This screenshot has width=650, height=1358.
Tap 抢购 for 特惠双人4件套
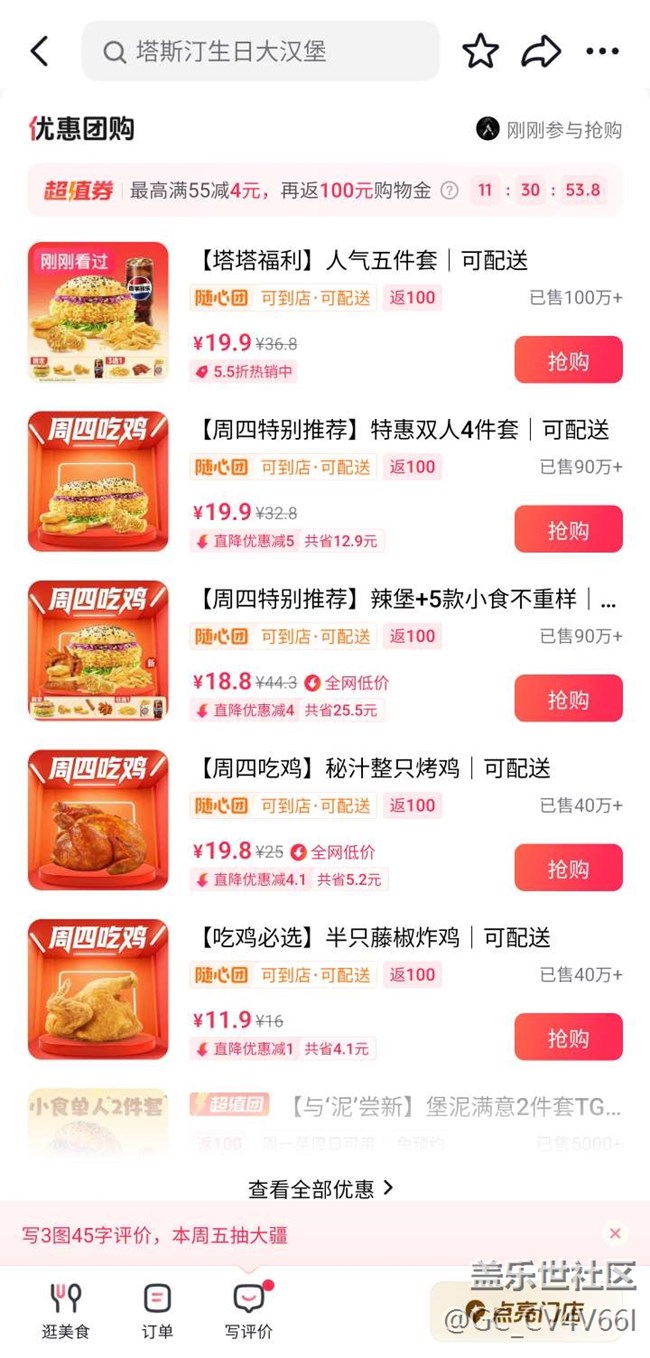pyautogui.click(x=568, y=529)
